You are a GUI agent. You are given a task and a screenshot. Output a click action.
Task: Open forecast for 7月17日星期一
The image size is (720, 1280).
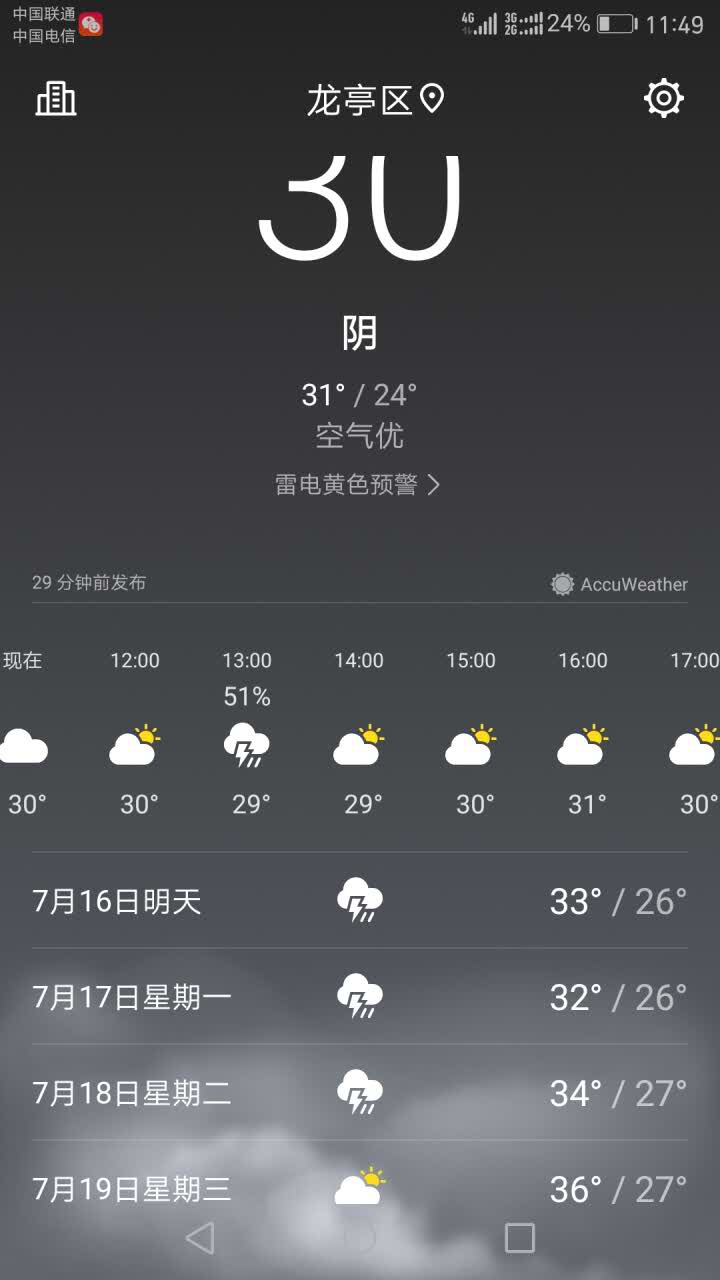(360, 997)
